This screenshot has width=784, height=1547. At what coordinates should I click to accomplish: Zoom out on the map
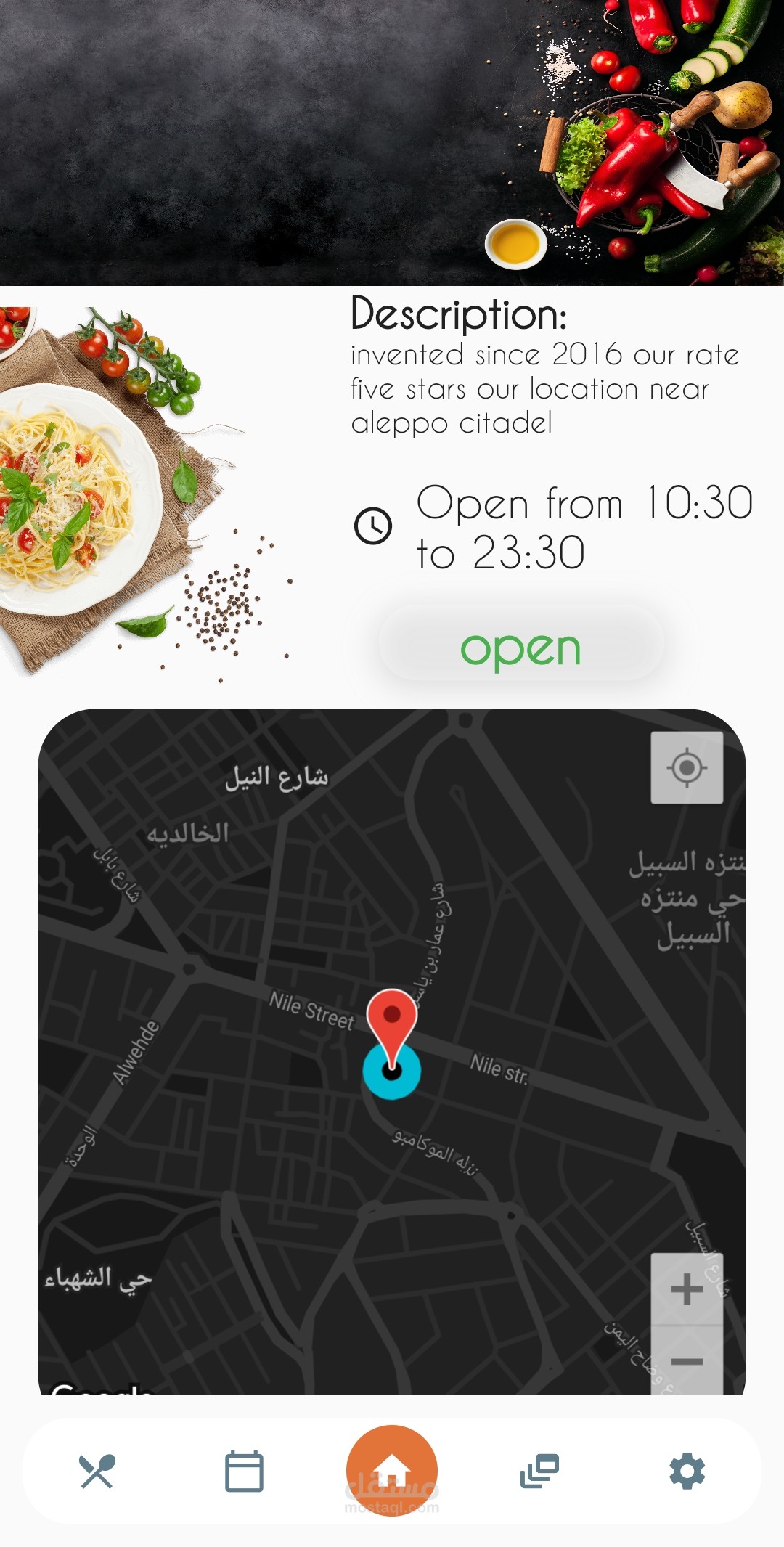pos(687,1361)
